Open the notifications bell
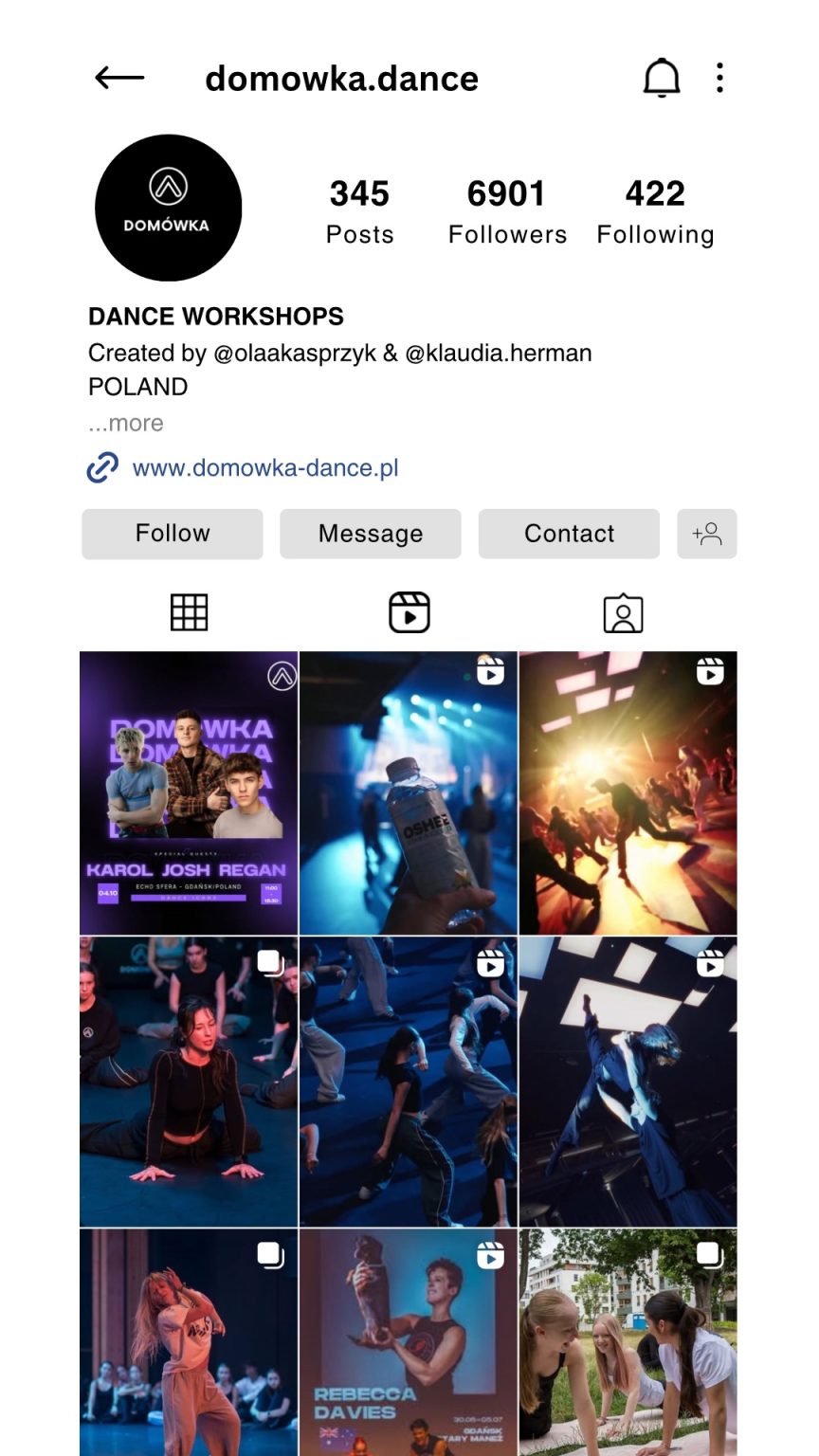819x1456 pixels. click(x=662, y=78)
